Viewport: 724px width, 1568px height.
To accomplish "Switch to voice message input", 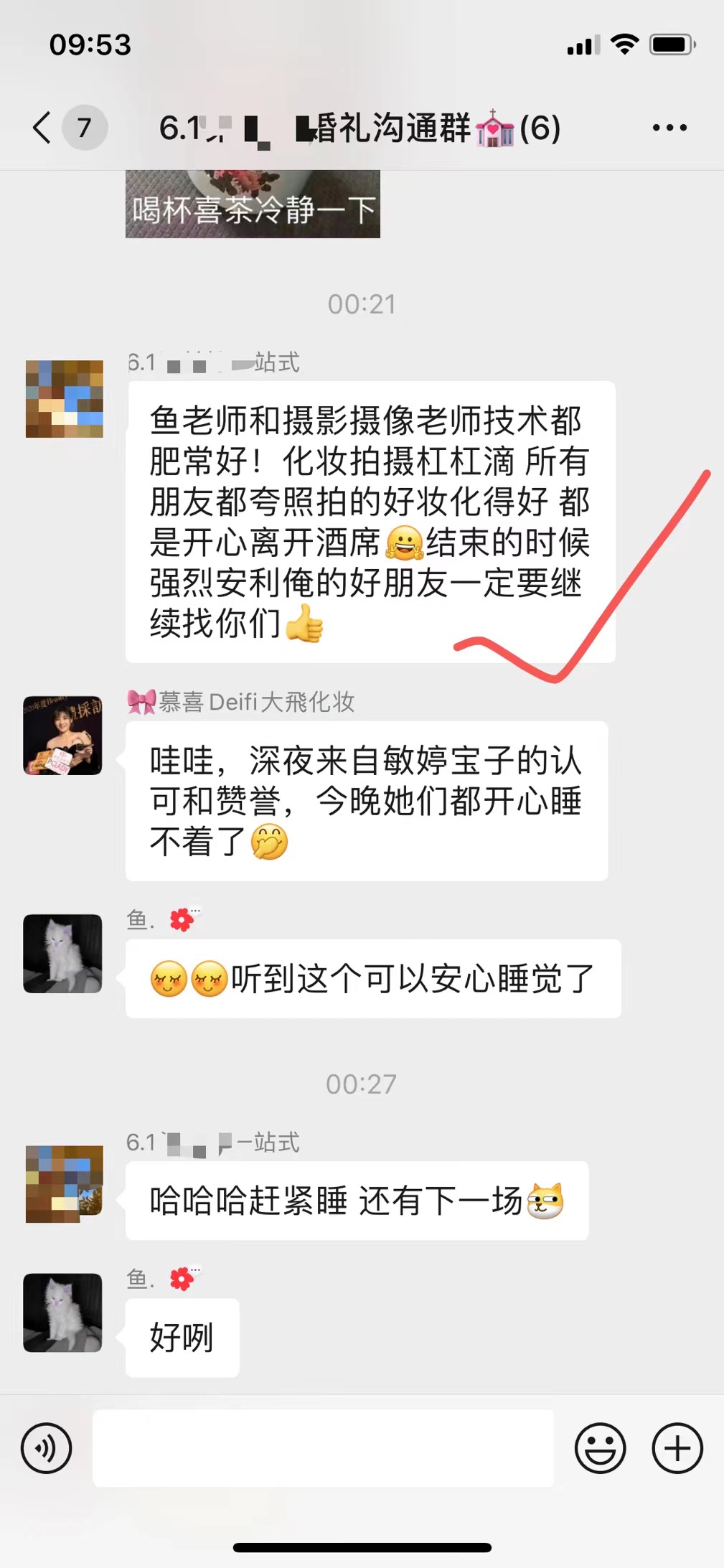I will tap(47, 1448).
